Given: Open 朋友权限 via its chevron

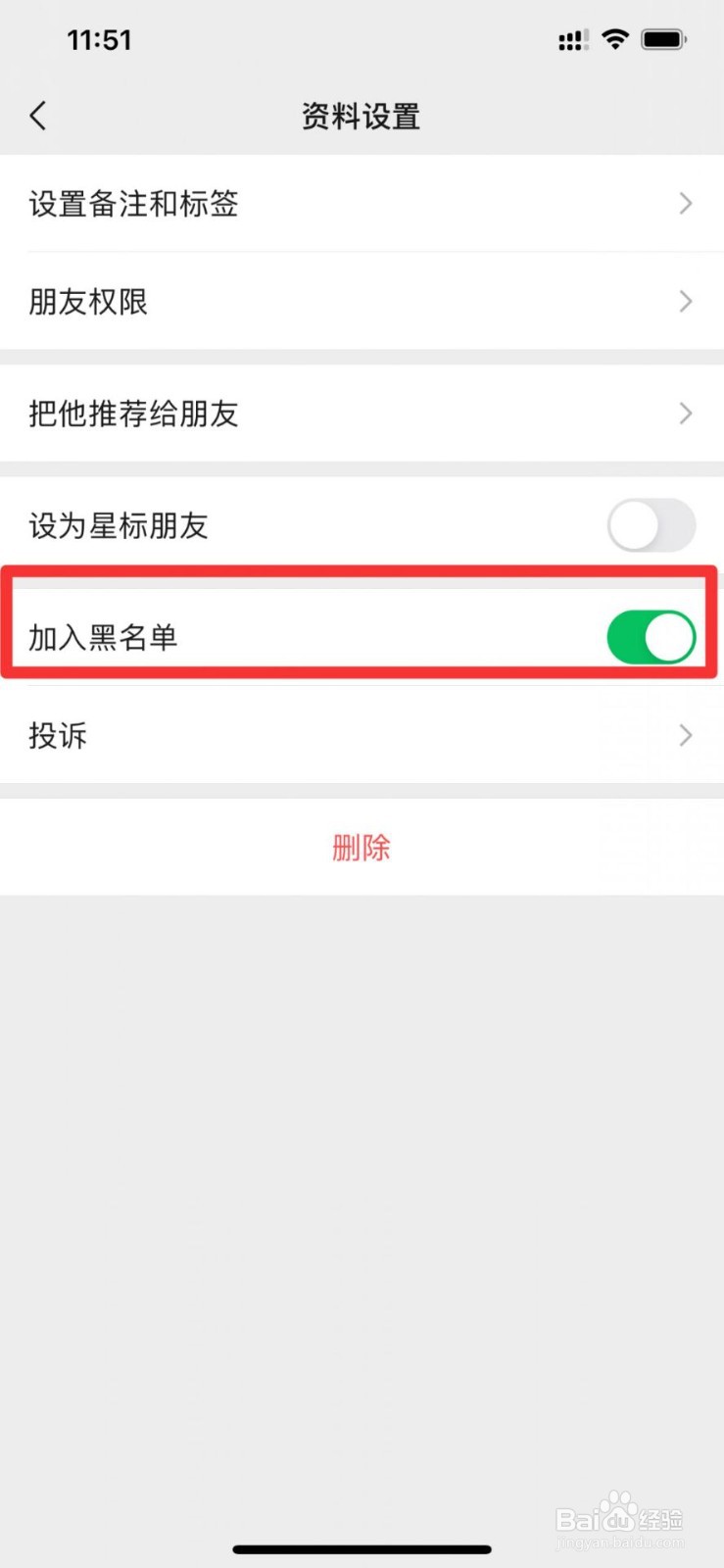Looking at the screenshot, I should (685, 302).
